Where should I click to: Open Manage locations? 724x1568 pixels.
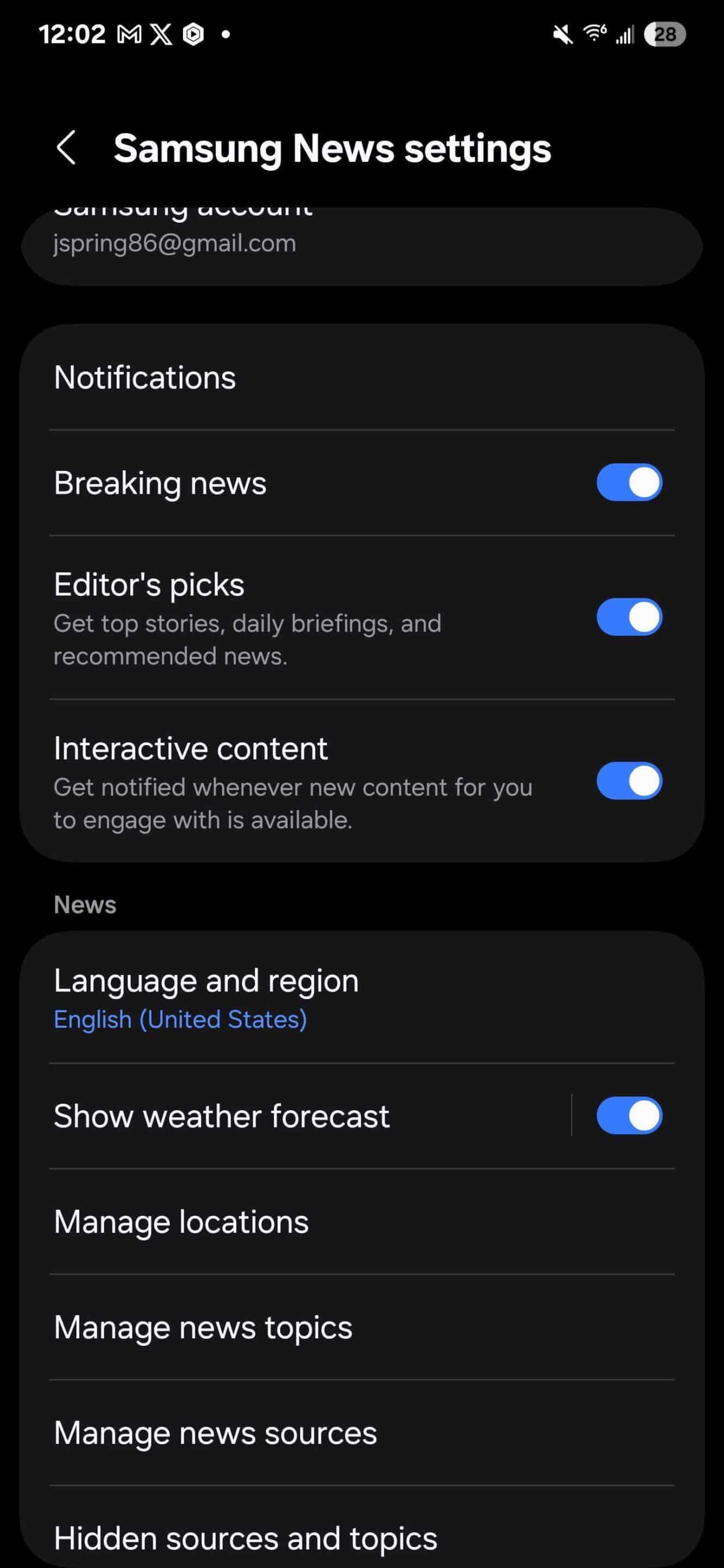click(x=362, y=1222)
